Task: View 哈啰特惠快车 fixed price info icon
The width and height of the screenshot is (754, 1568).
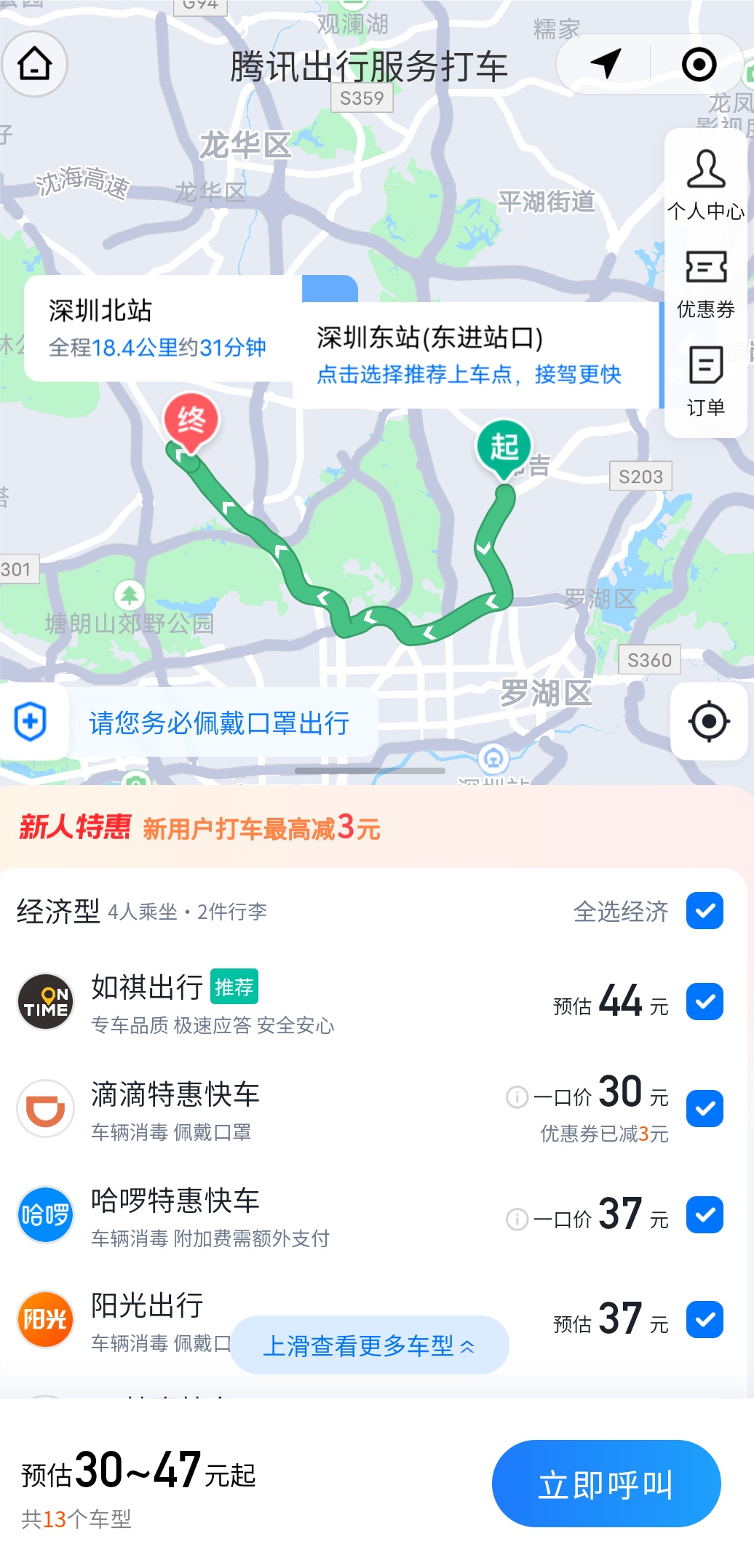Action: point(517,1219)
